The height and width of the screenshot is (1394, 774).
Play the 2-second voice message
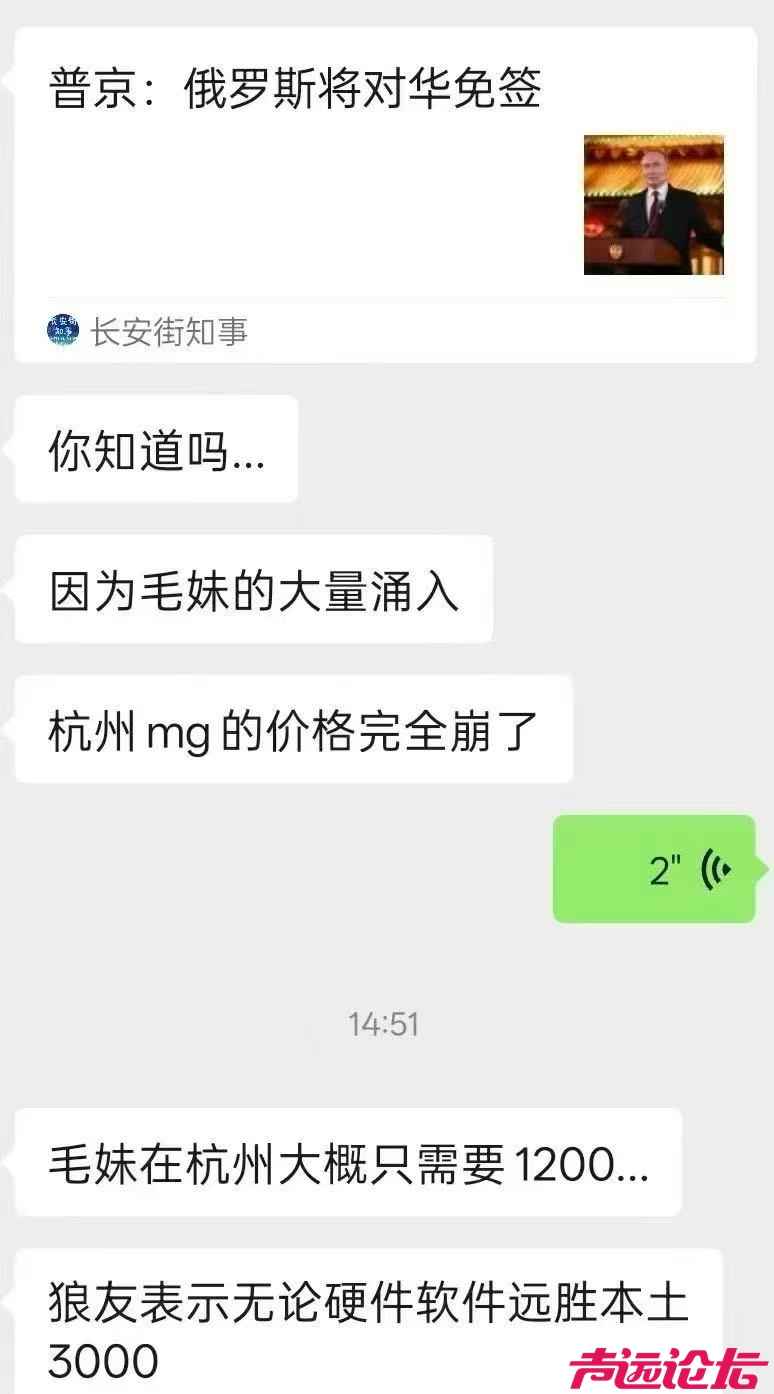[654, 869]
